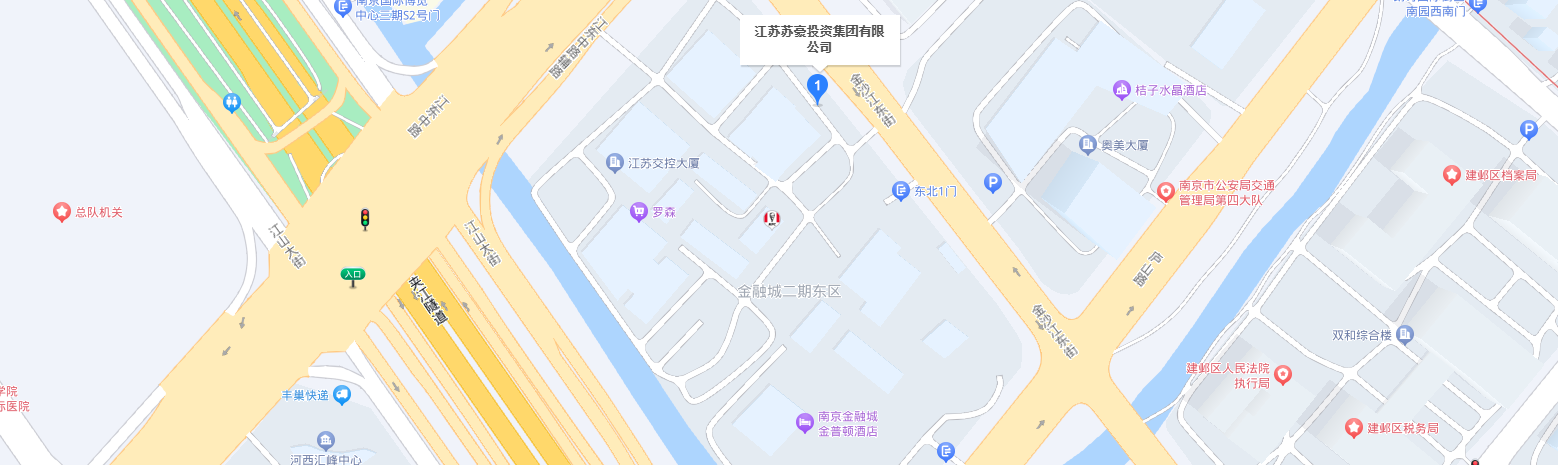The image size is (1558, 465).
Task: Select the 南京金融城金普顿酒店 marker
Action: tap(804, 423)
